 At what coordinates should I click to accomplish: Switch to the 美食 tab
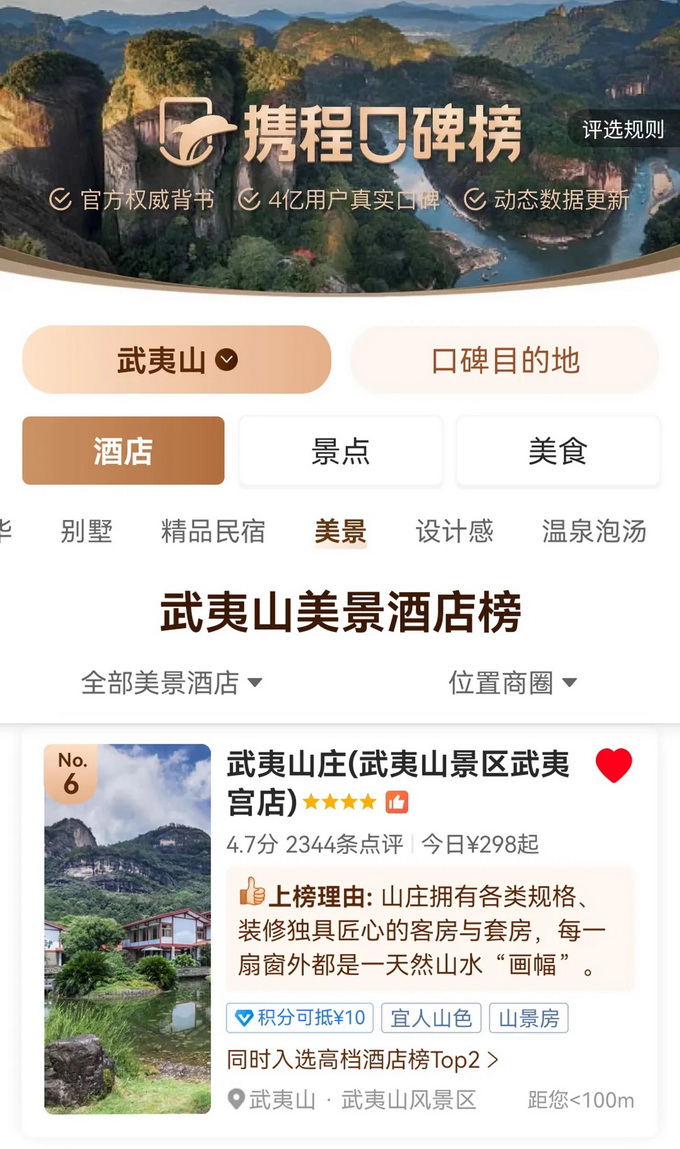557,451
